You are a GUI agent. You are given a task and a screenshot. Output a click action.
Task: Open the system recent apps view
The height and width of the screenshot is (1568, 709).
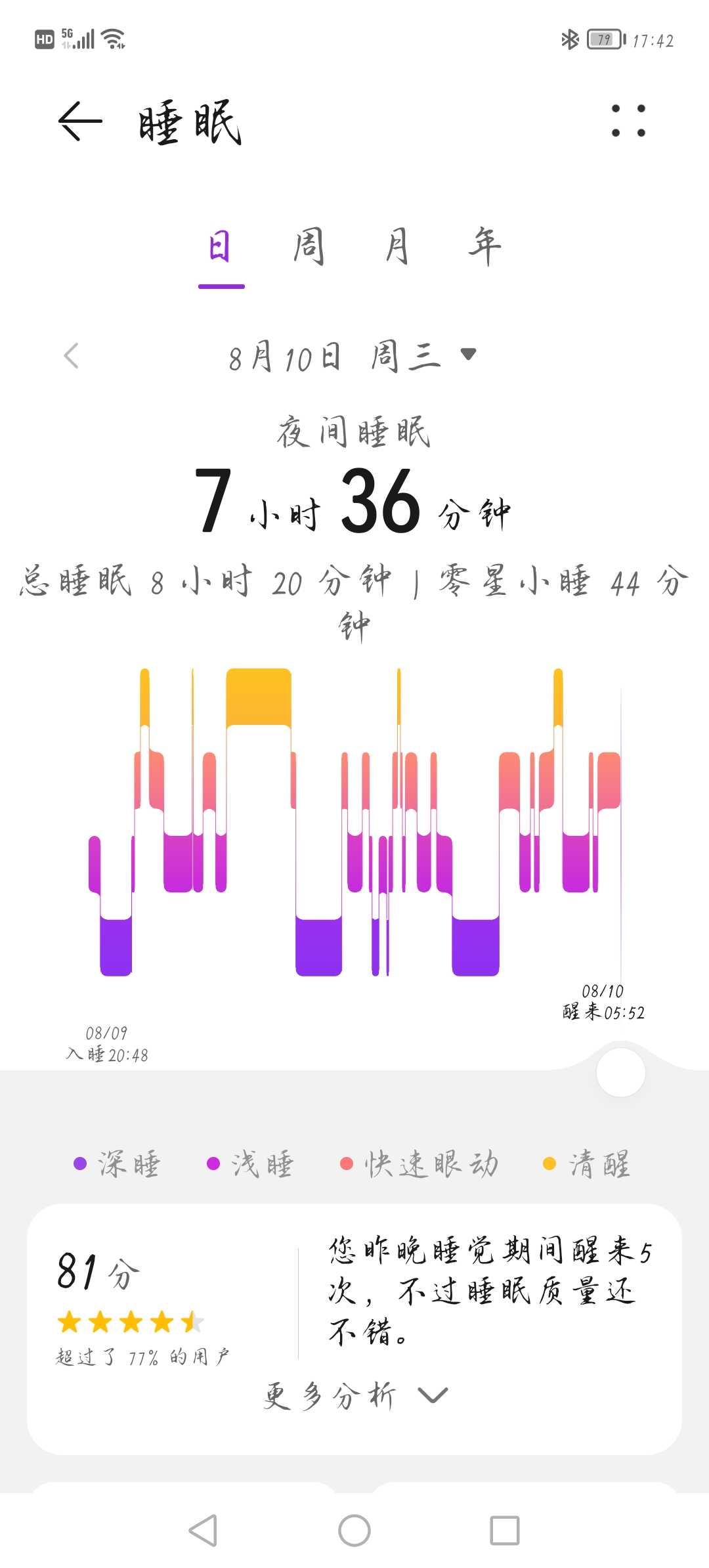[505, 1531]
